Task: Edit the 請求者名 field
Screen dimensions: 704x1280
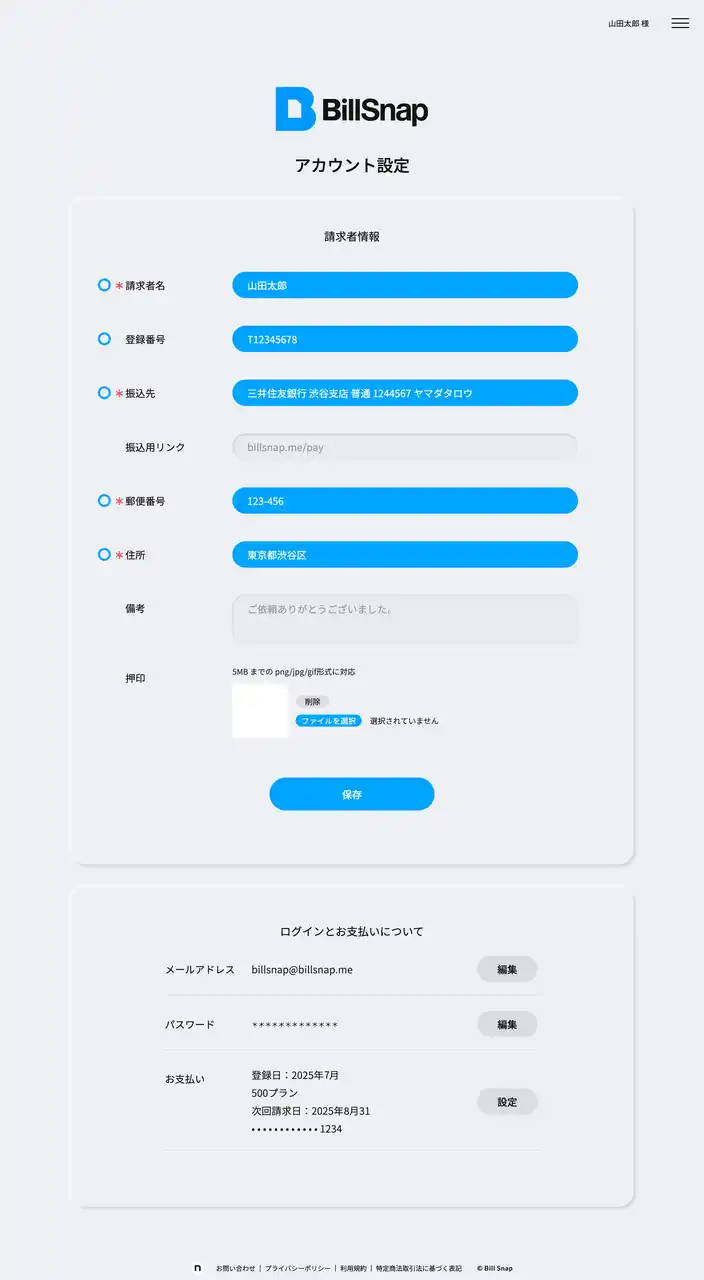Action: click(x=404, y=285)
